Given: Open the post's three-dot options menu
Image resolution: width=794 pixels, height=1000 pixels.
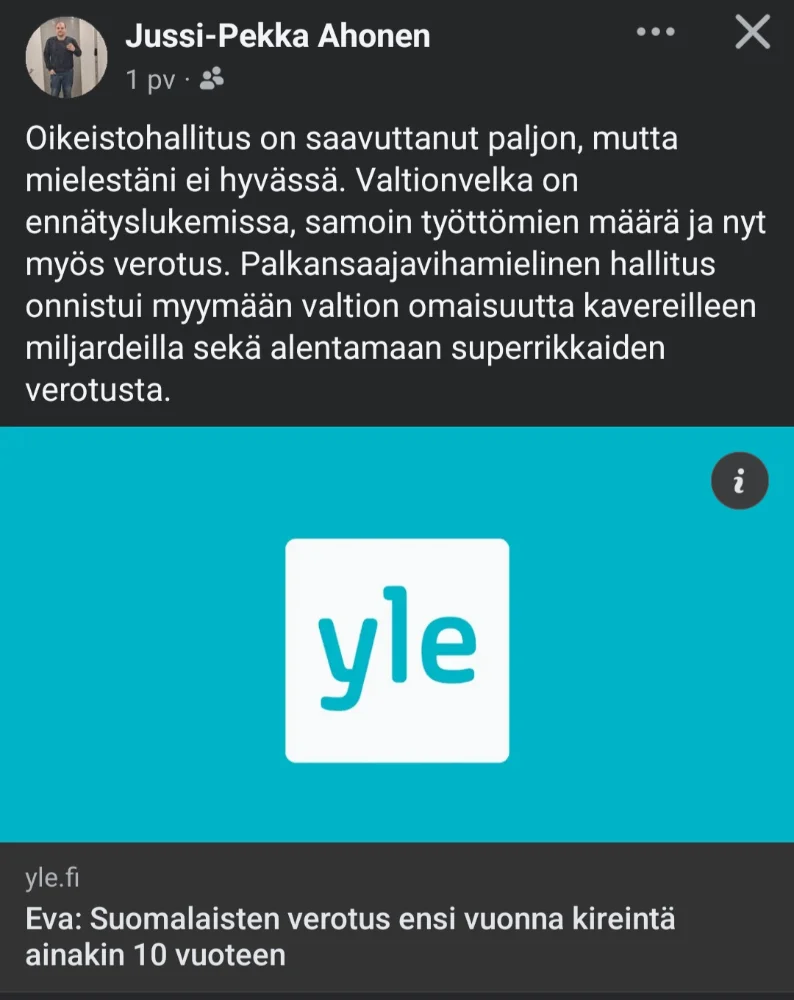Looking at the screenshot, I should pos(655,33).
